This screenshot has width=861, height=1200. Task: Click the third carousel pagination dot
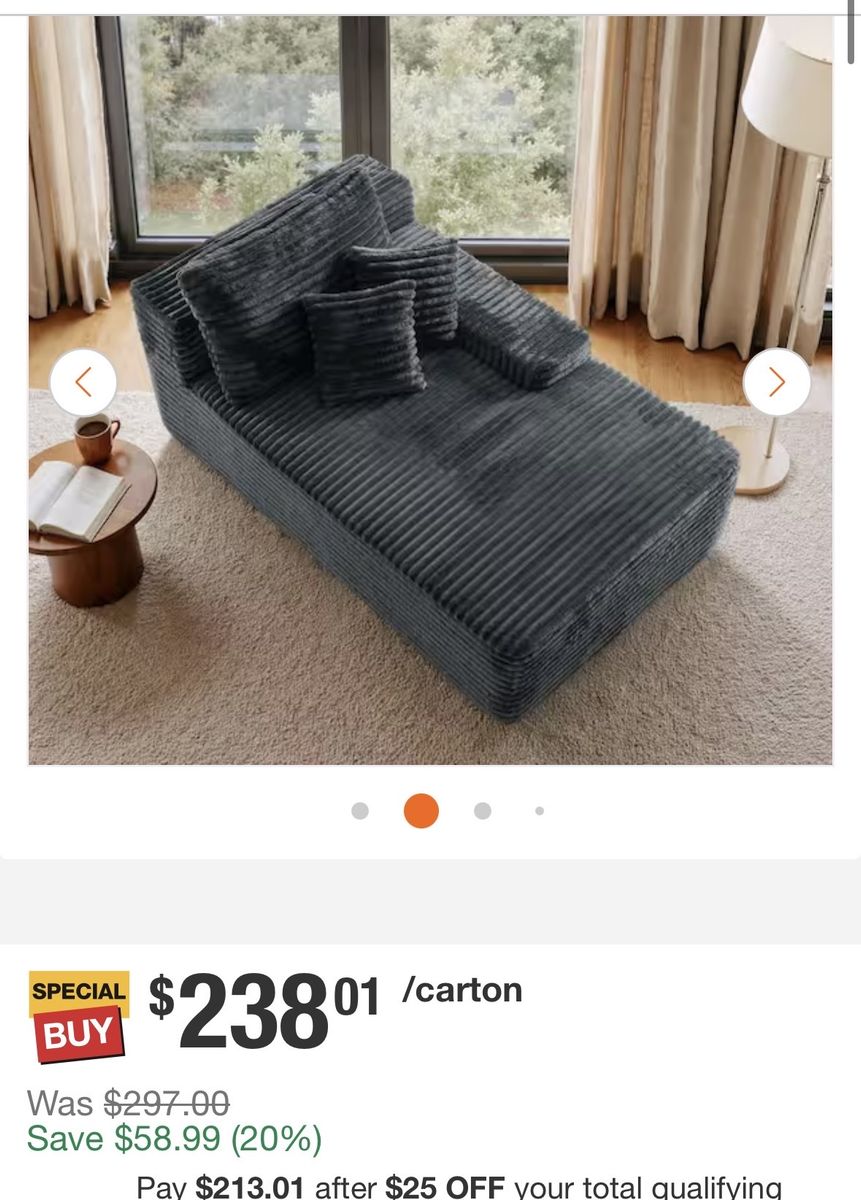tap(482, 811)
